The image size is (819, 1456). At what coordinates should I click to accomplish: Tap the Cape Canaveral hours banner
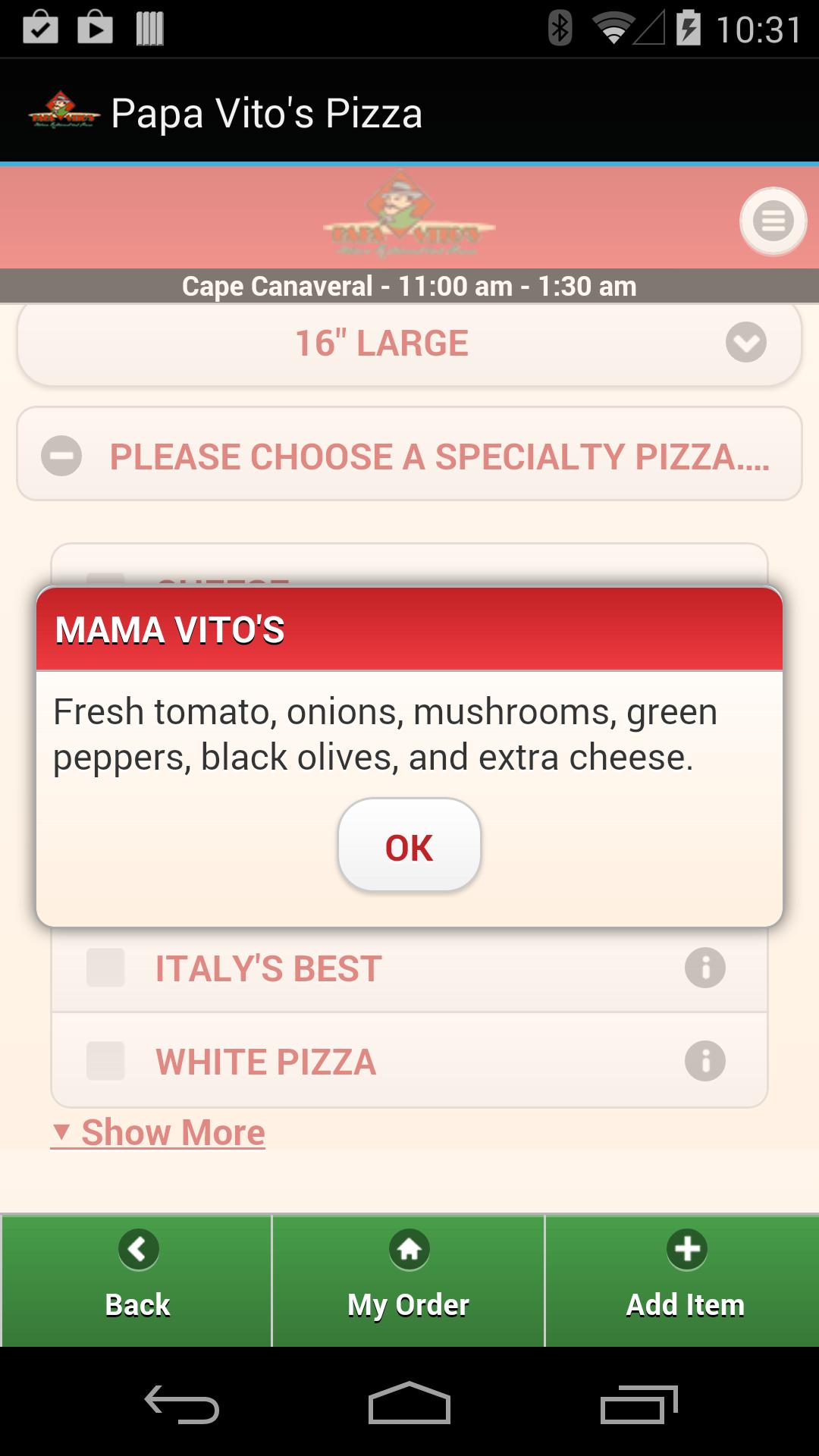[x=409, y=287]
